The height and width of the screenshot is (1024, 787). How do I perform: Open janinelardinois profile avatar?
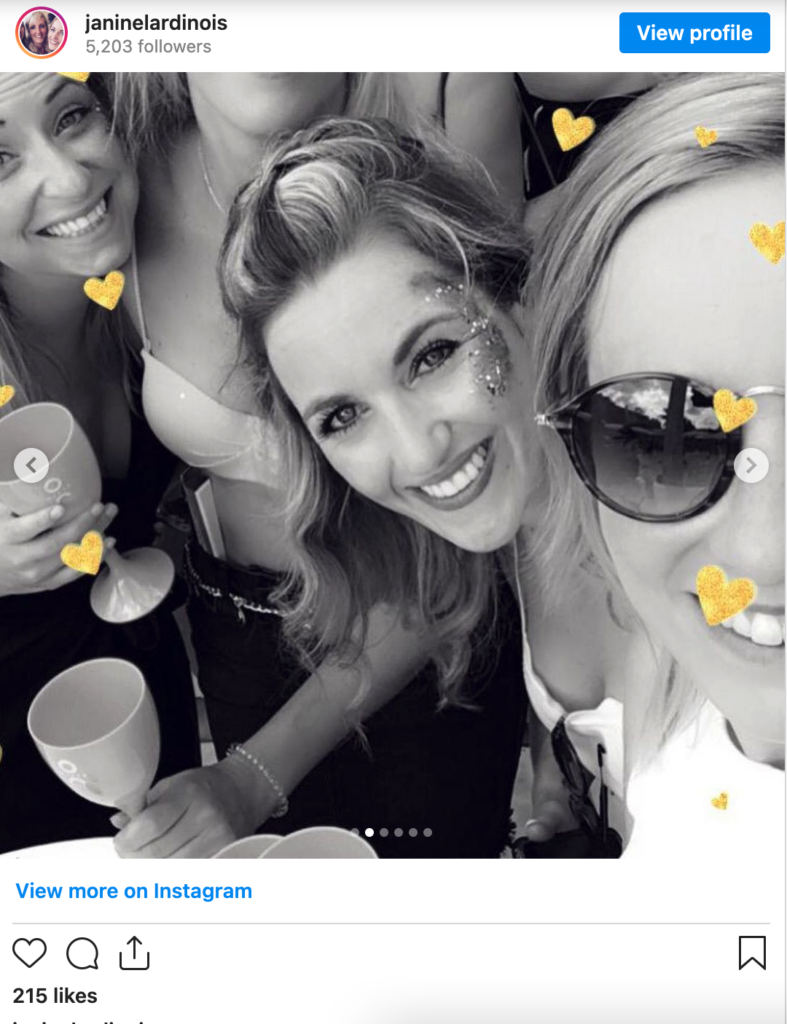click(x=41, y=32)
